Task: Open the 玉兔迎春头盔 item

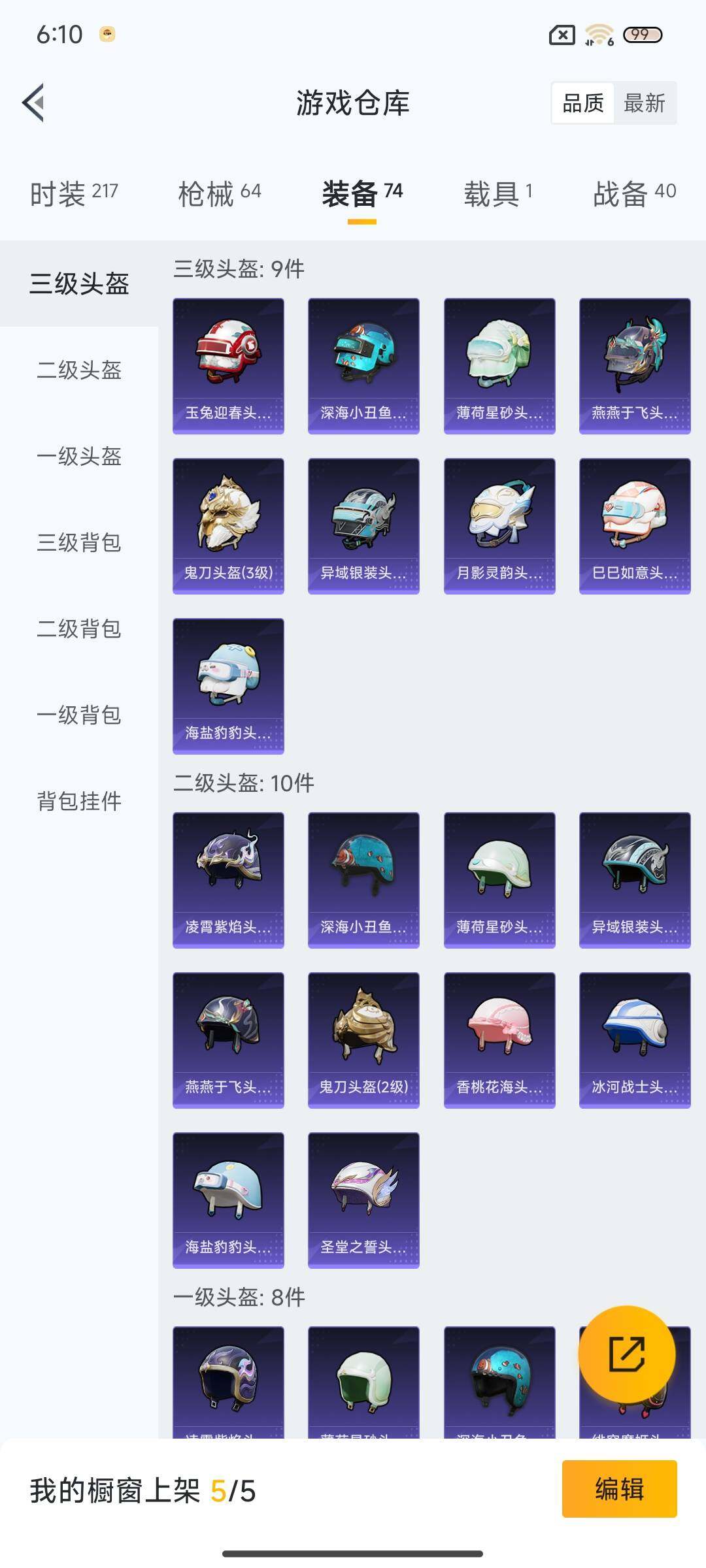Action: coord(228,366)
